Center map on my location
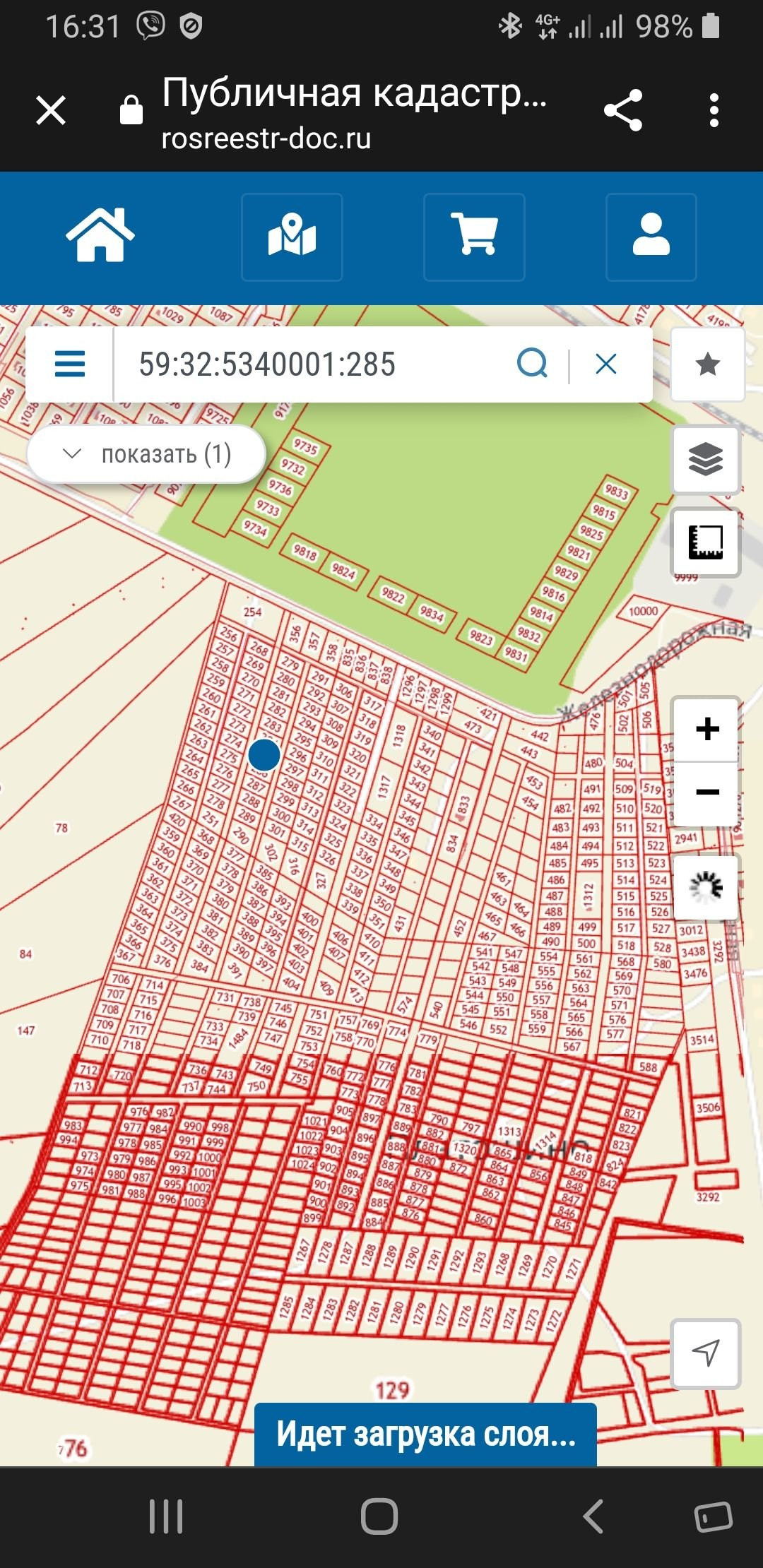 tap(706, 1353)
